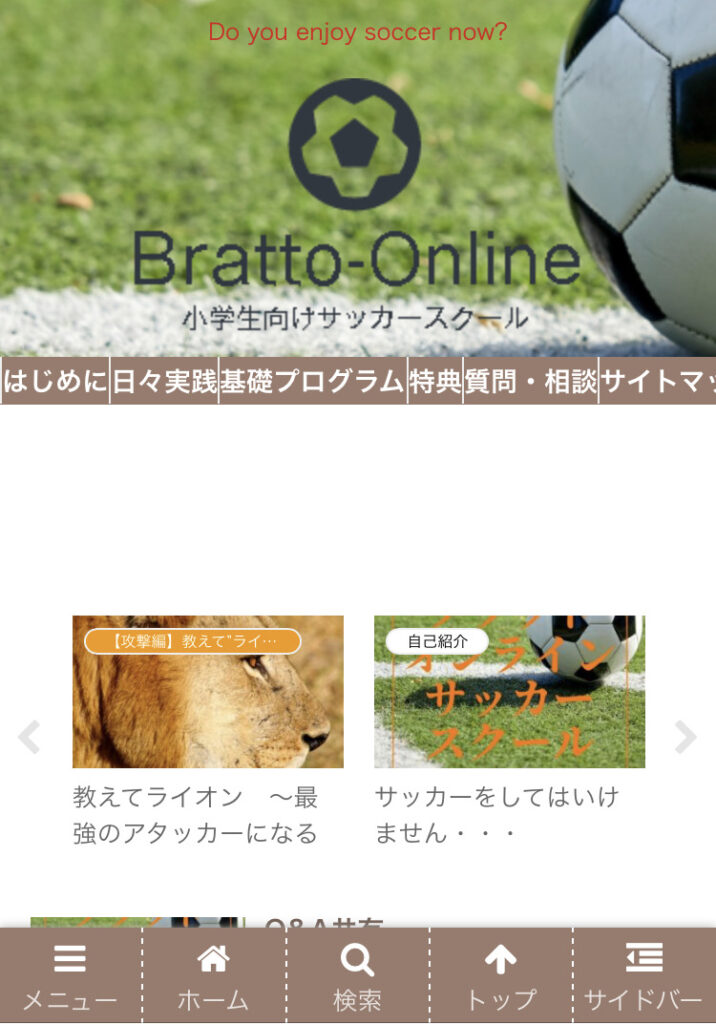
Task: Go to ホーム in bottom bar
Action: point(213,977)
